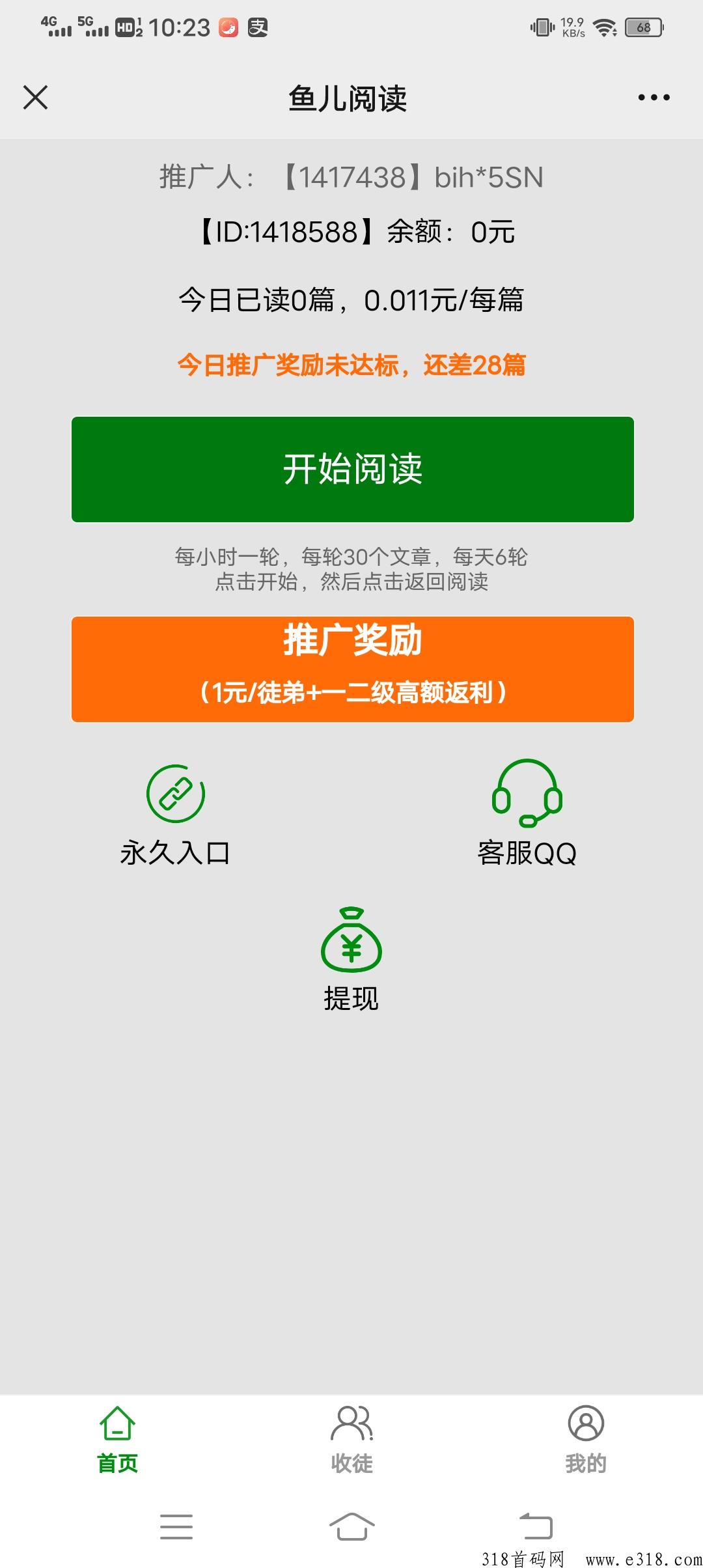Tap the green 开始阅读 button

pyautogui.click(x=353, y=469)
